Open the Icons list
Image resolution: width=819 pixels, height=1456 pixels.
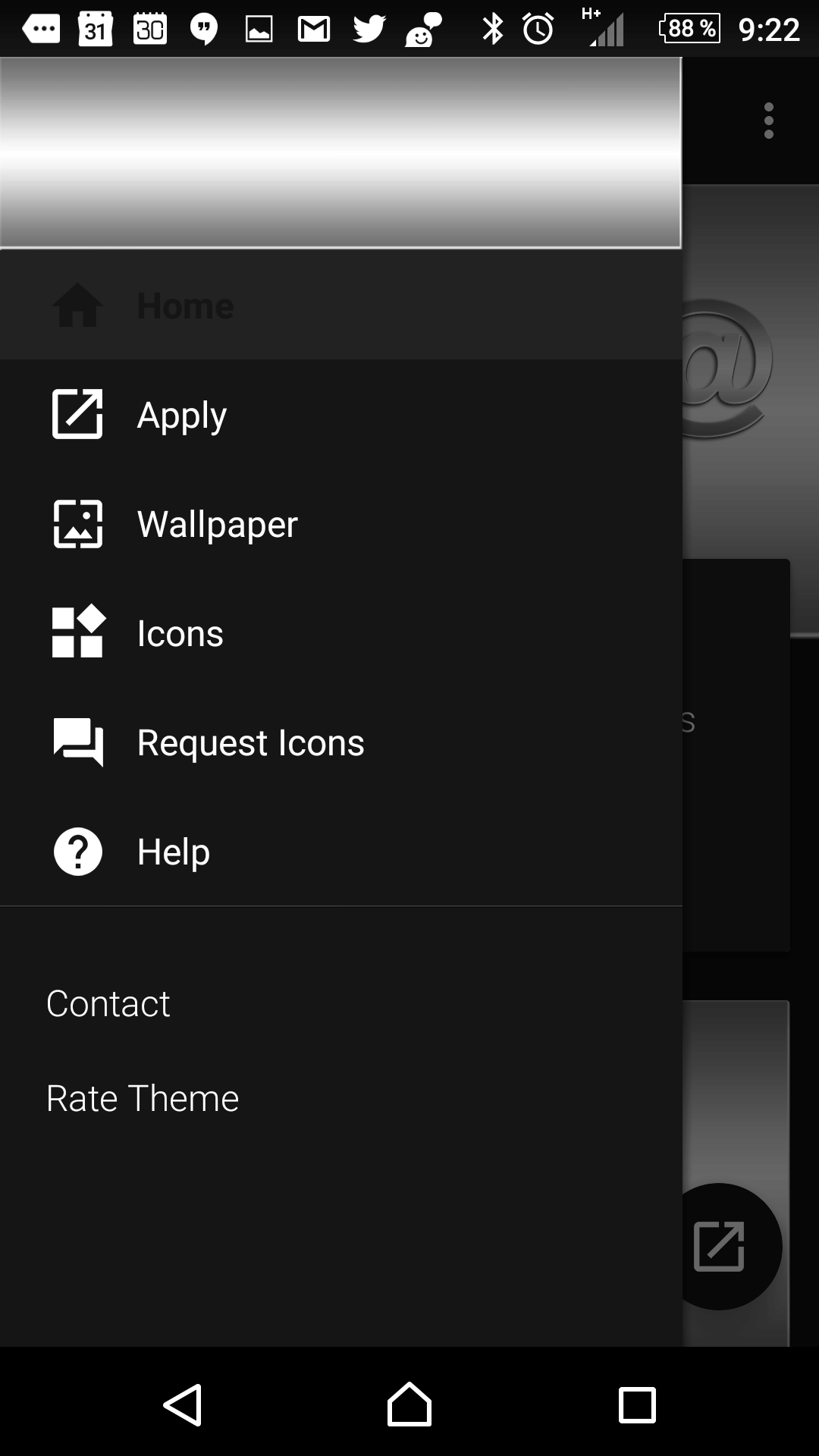341,632
